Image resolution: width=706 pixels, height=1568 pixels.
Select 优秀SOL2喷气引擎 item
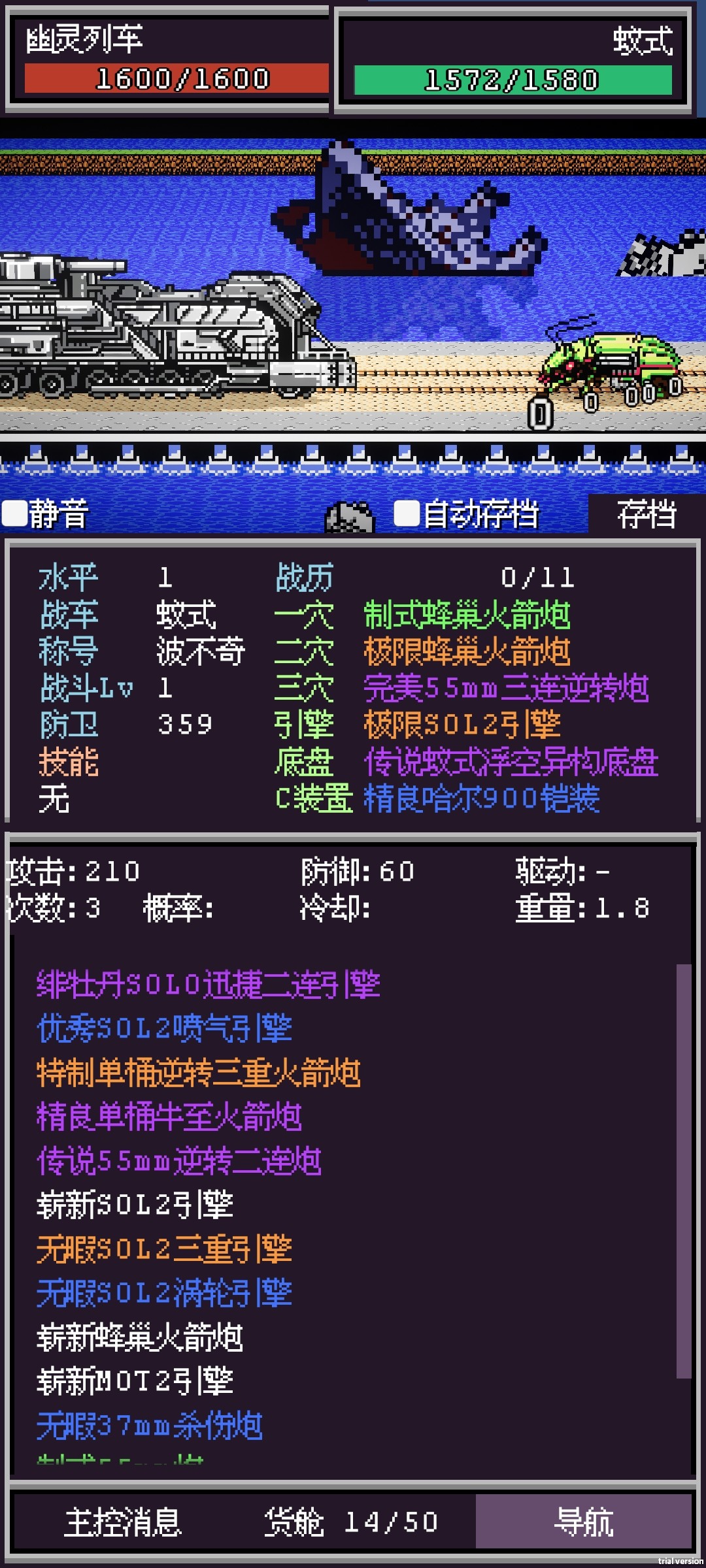tap(164, 1029)
